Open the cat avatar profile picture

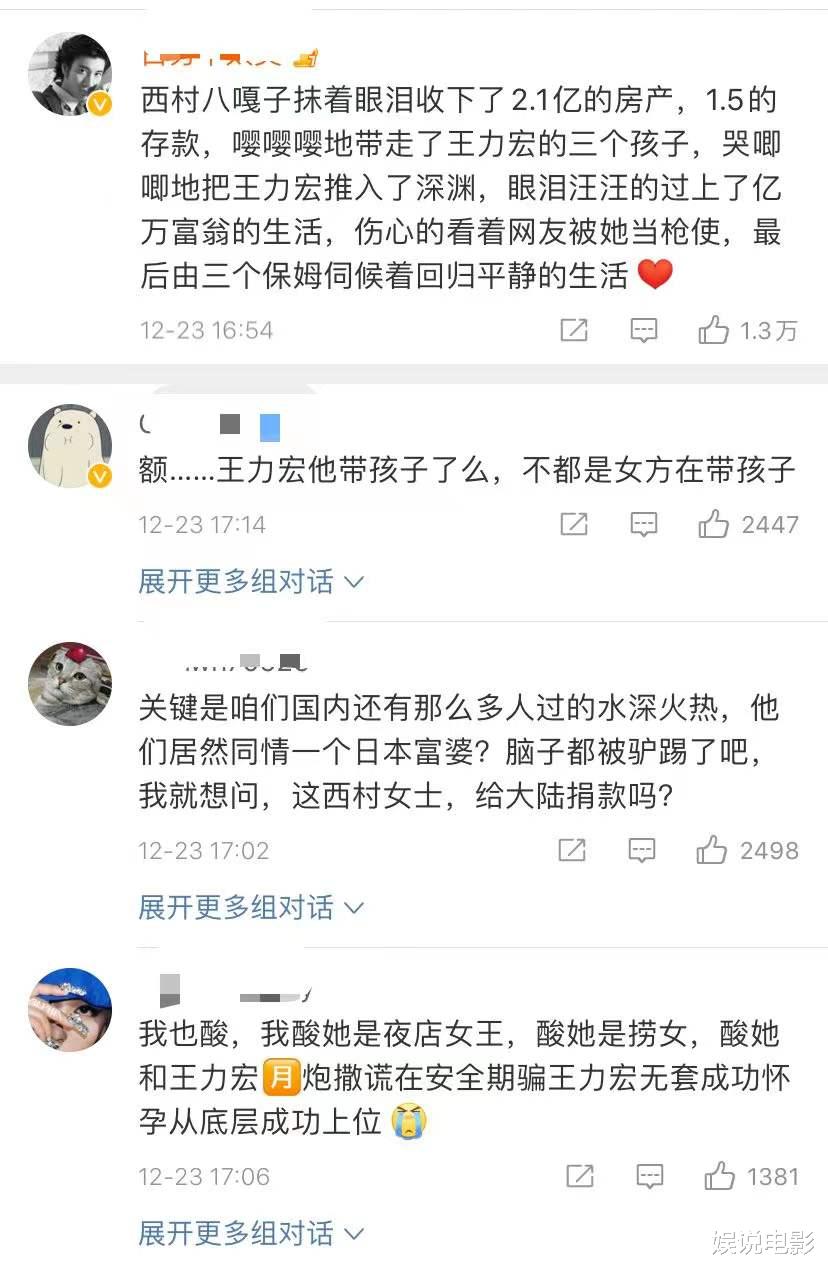70,684
